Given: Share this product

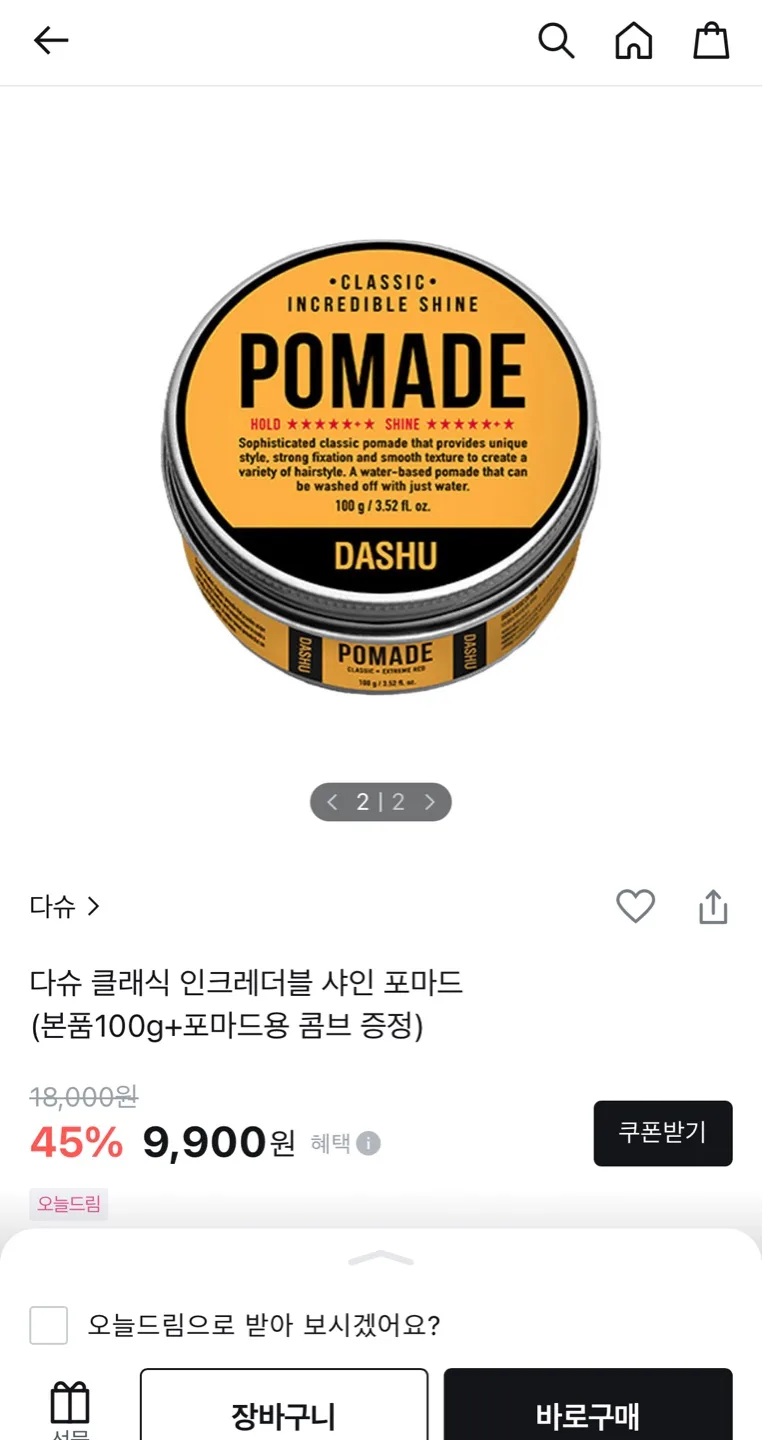Looking at the screenshot, I should (x=712, y=907).
